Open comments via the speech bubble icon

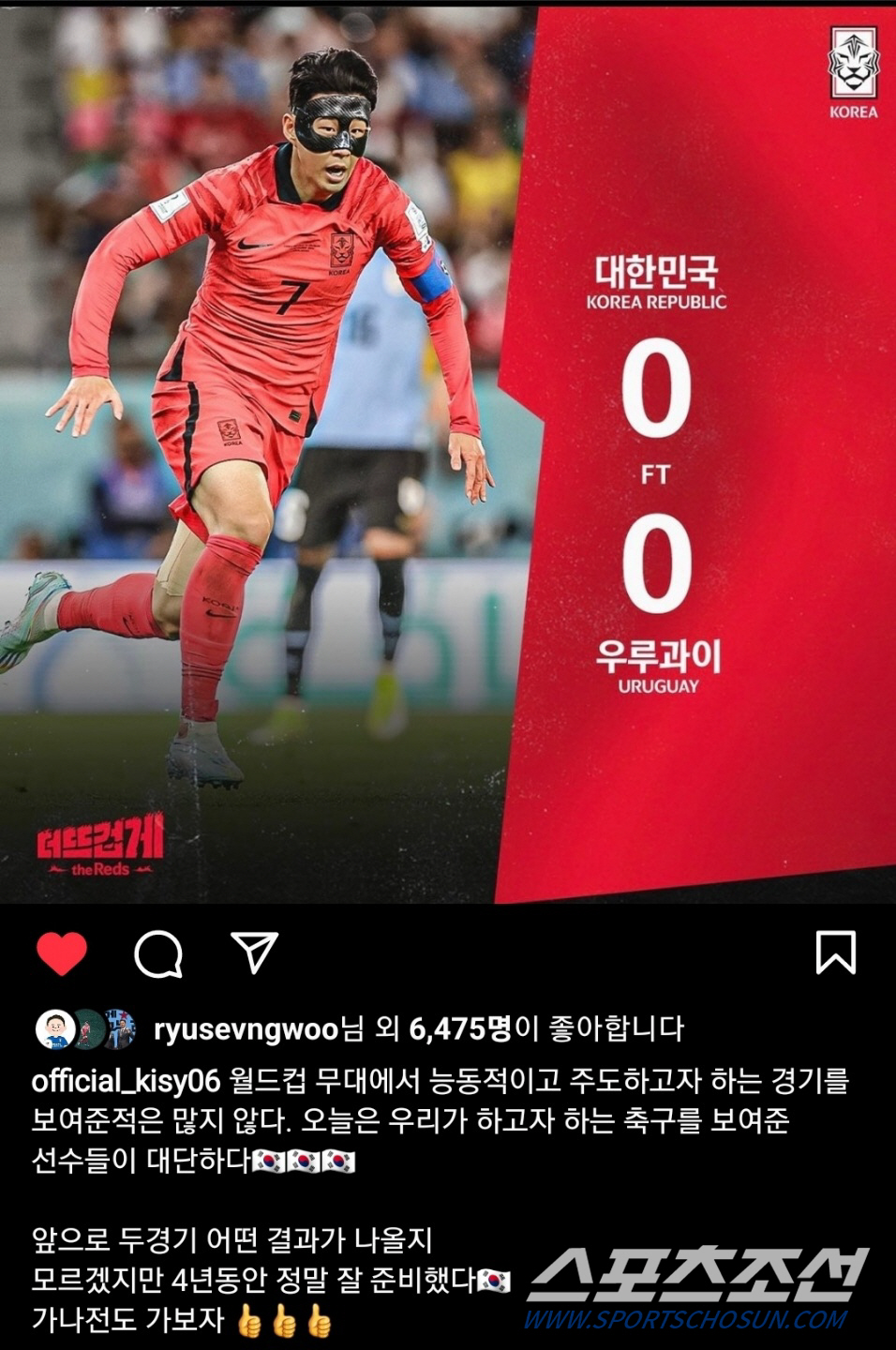pyautogui.click(x=158, y=954)
